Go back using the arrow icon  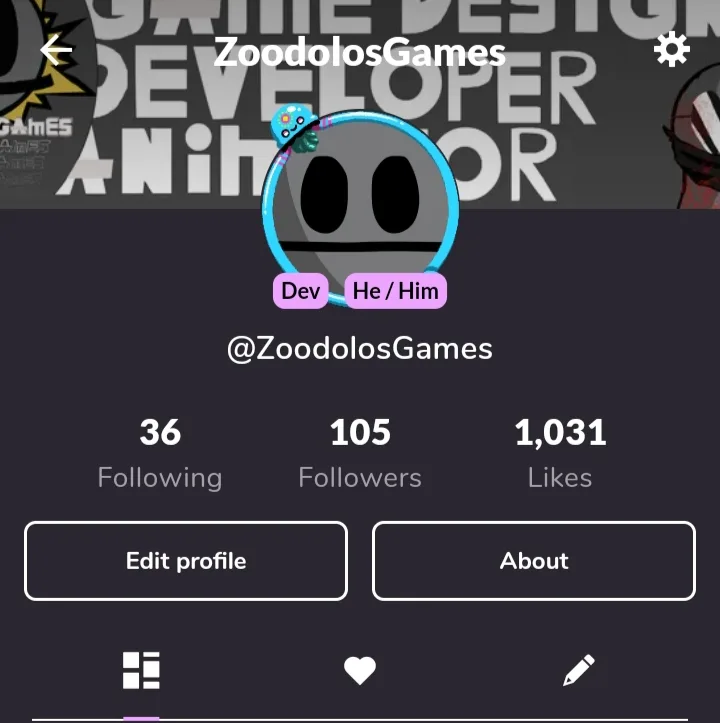tap(56, 50)
